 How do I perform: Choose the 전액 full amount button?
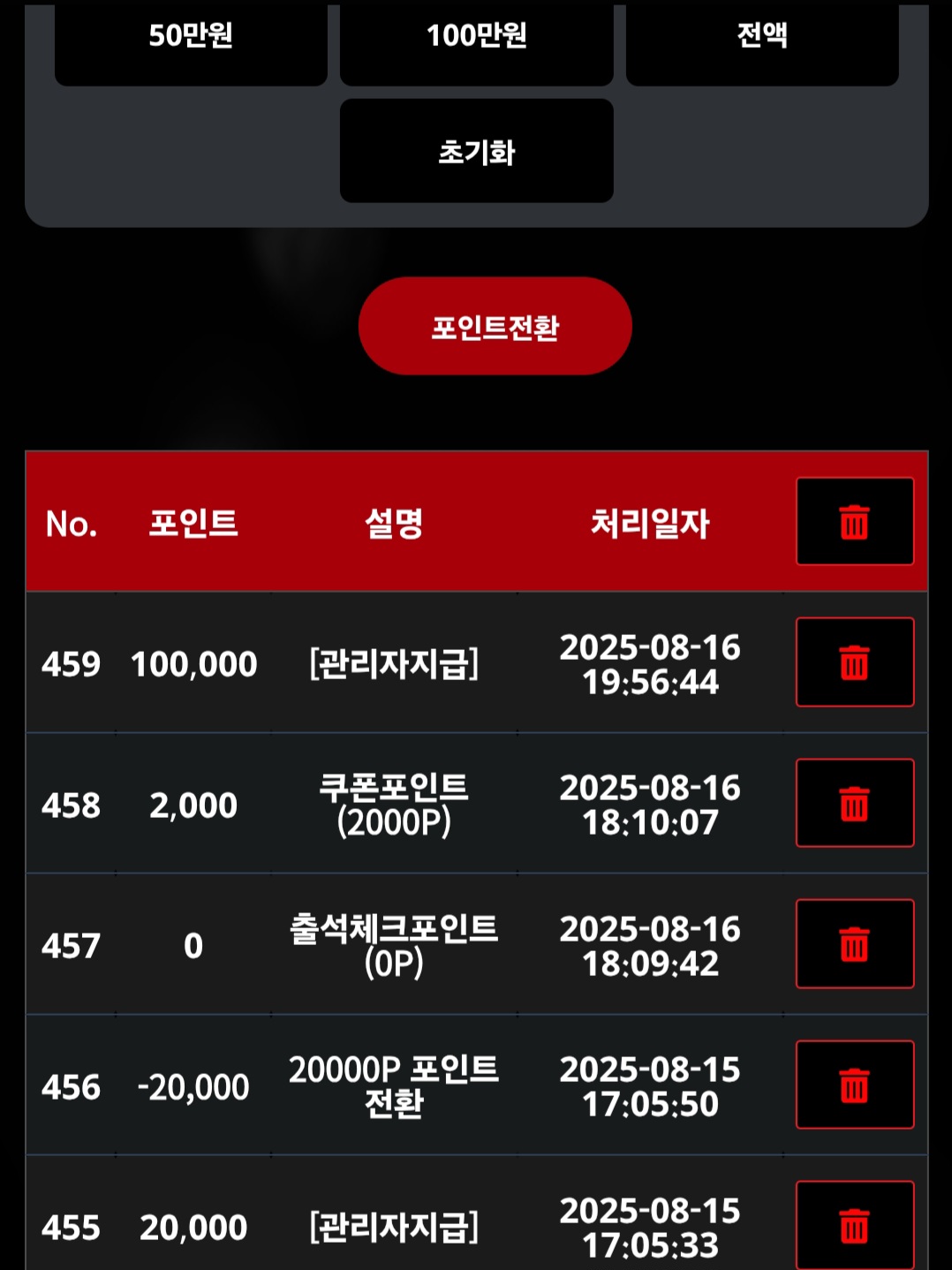coord(762,40)
